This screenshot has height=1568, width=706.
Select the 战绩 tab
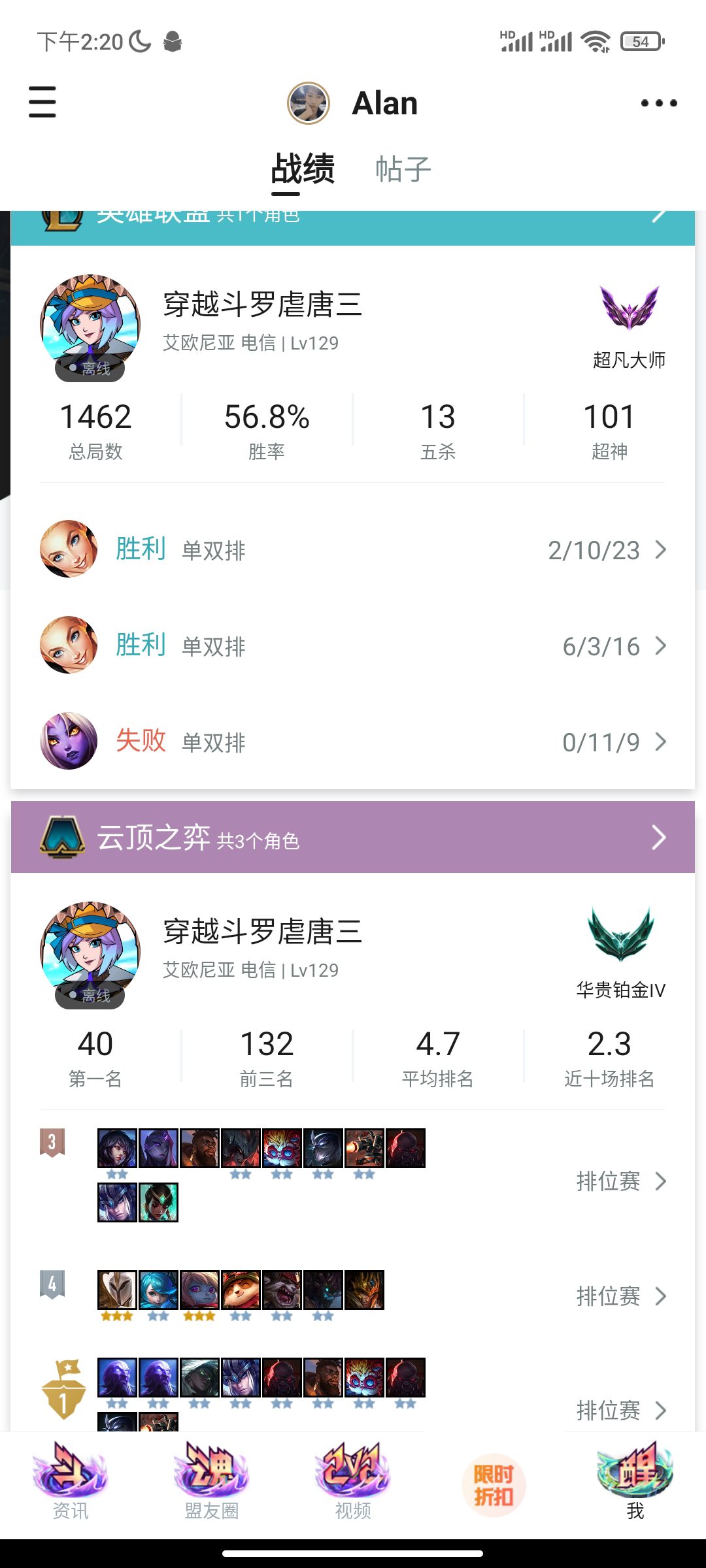303,169
